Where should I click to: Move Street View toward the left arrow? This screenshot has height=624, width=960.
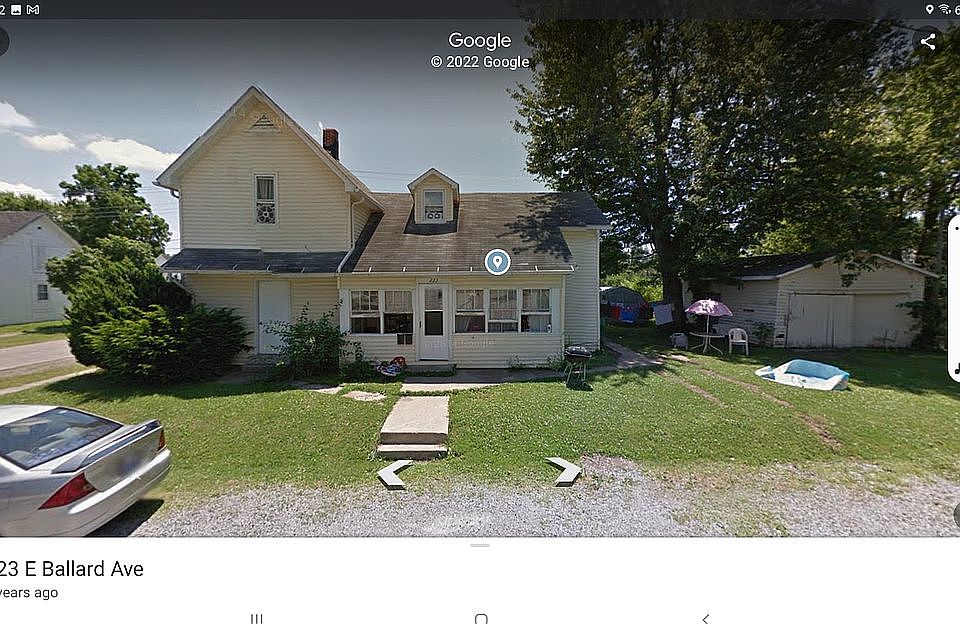coord(394,473)
